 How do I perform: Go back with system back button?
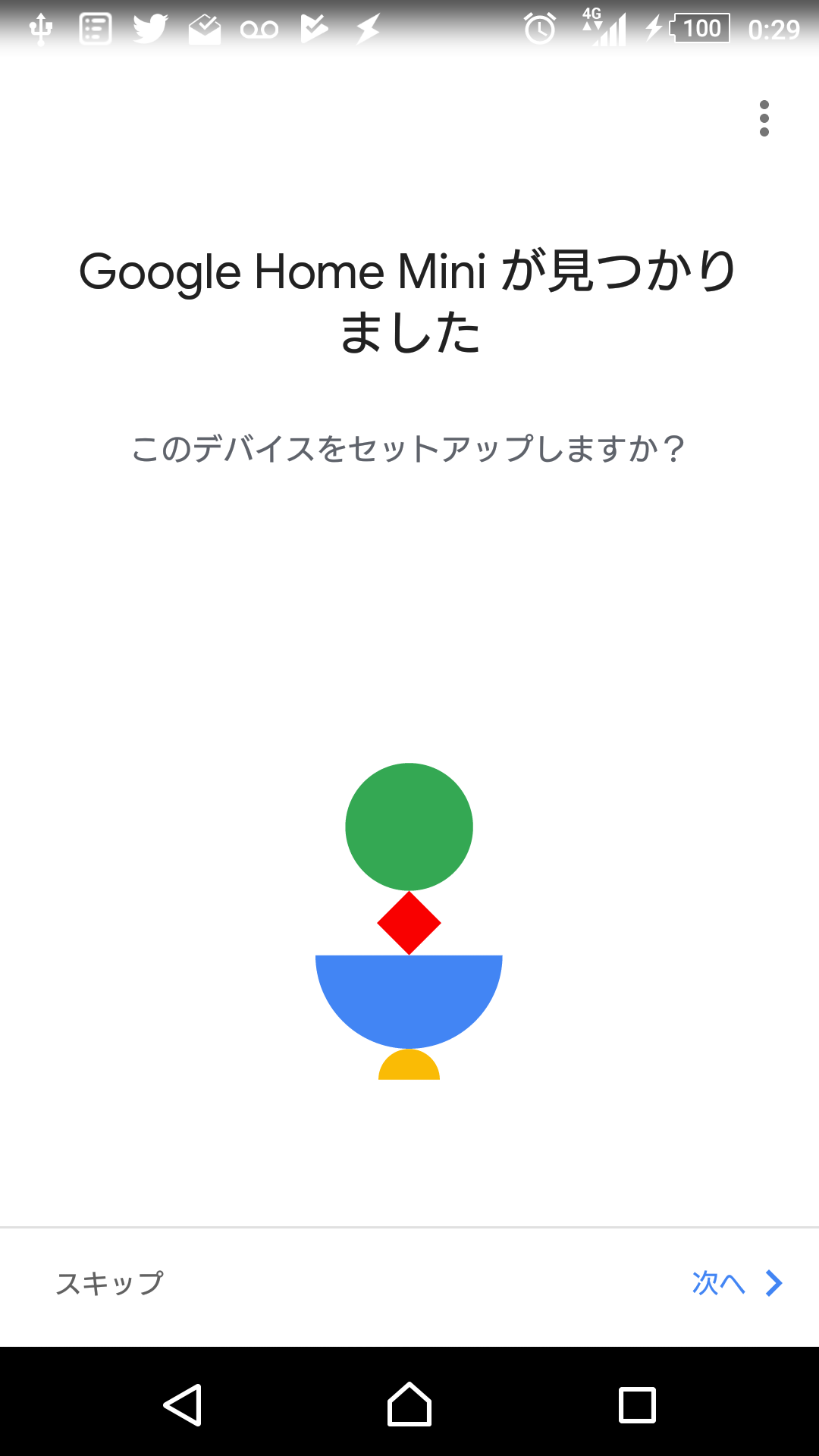[183, 1405]
